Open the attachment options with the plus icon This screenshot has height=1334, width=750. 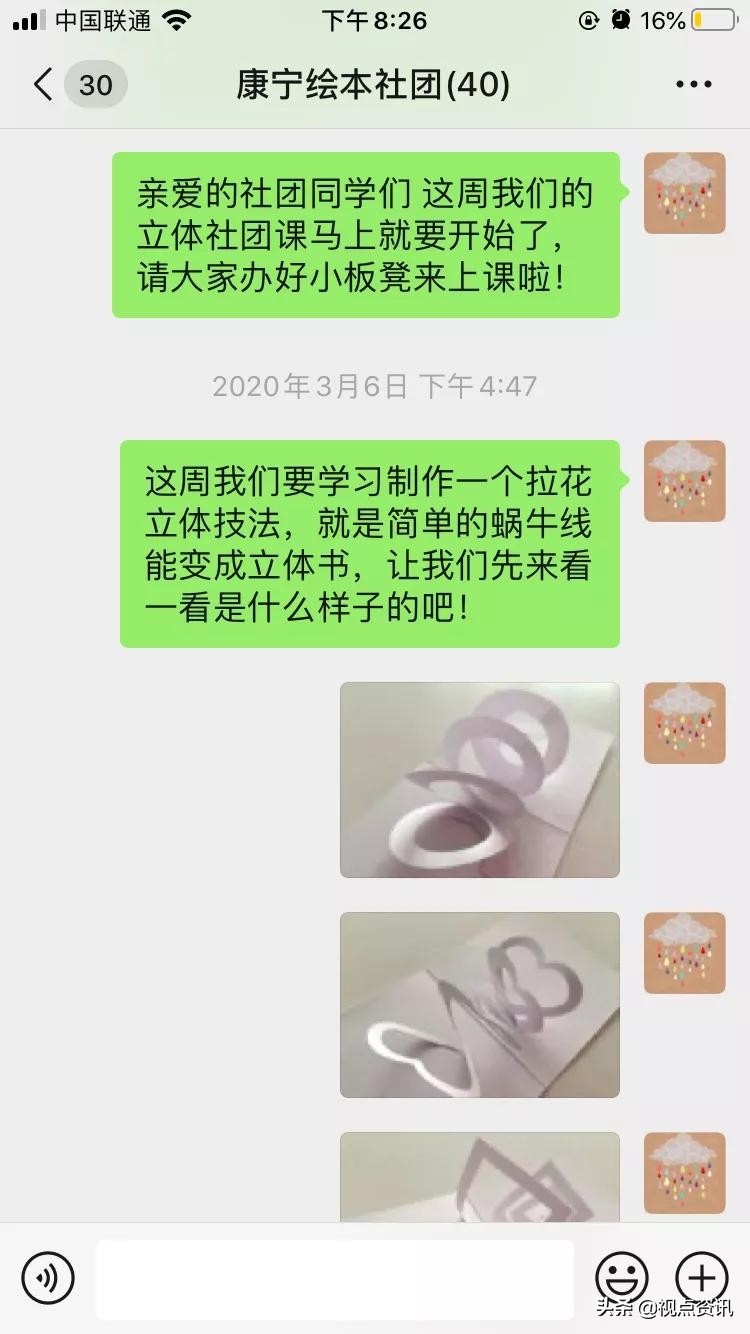(700, 1278)
